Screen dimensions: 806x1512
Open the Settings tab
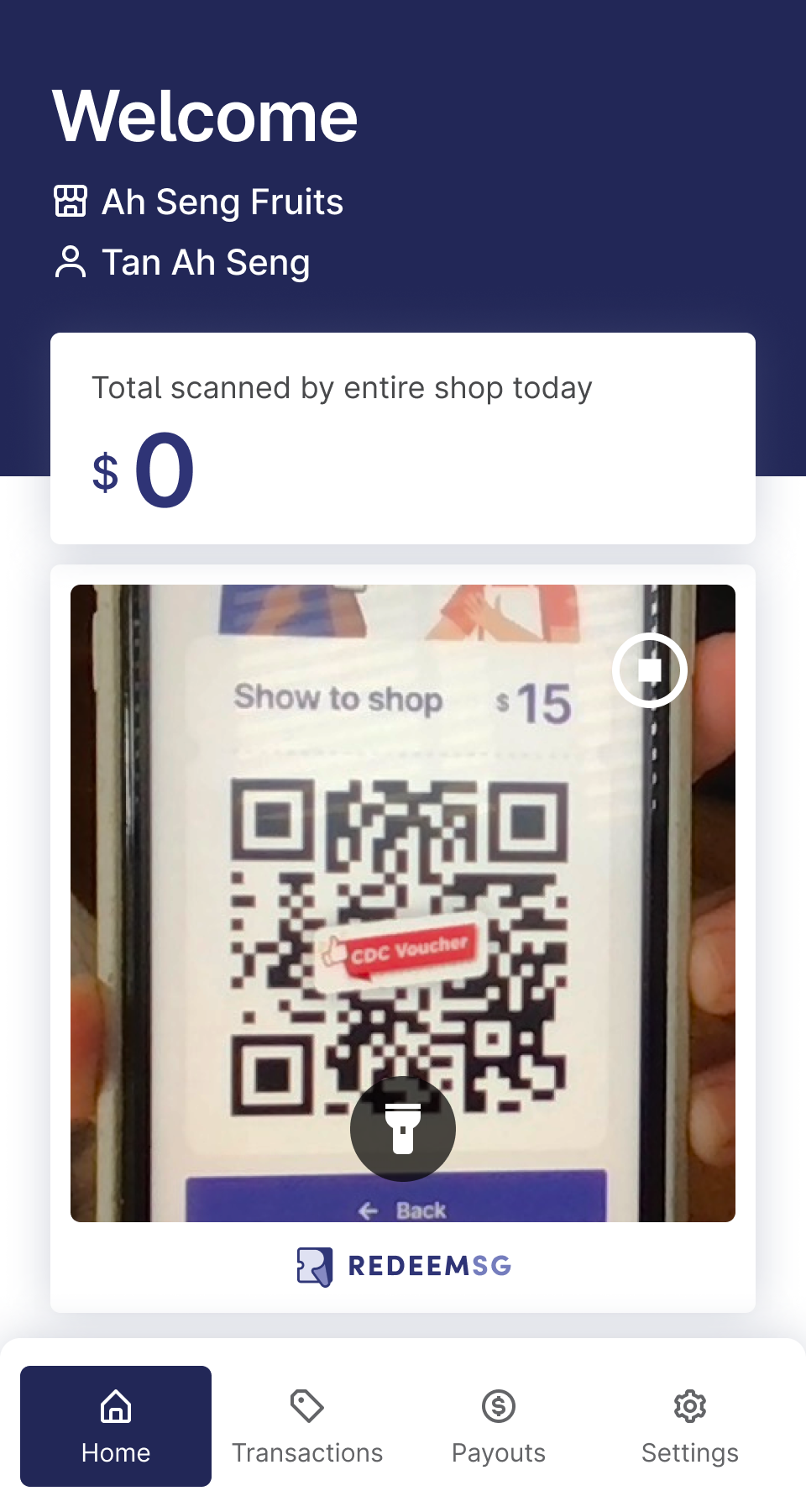click(690, 1426)
